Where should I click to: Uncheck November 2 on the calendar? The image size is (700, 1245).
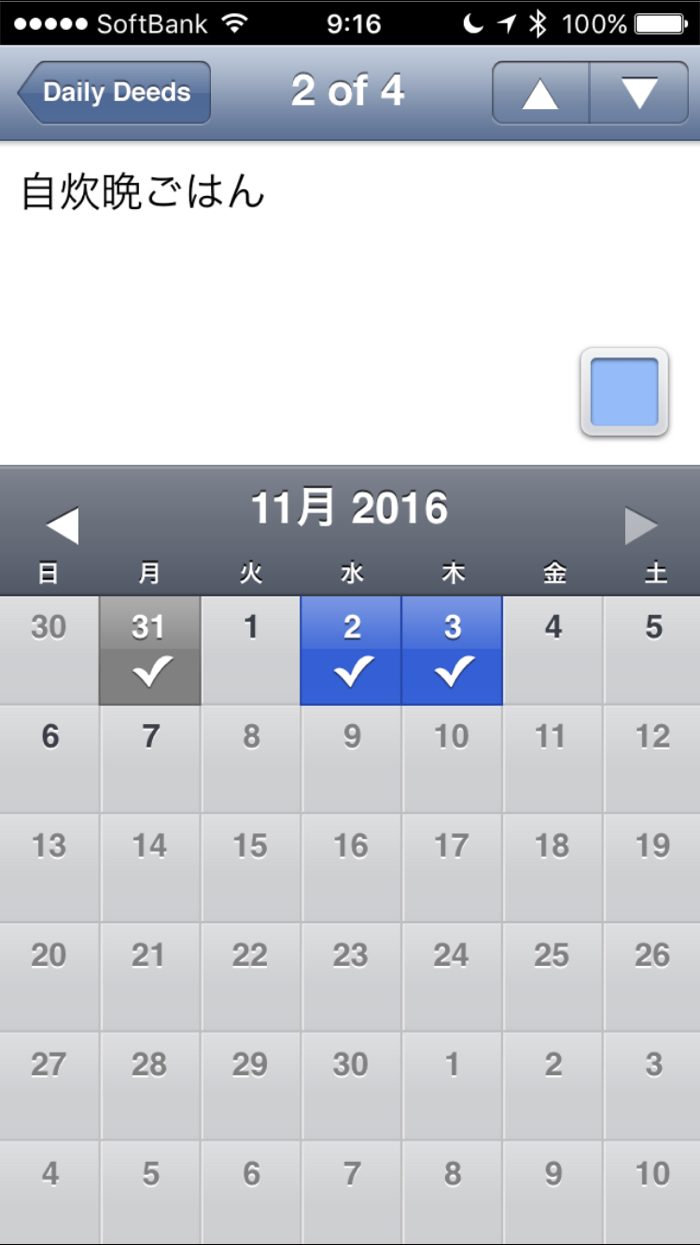(x=351, y=651)
